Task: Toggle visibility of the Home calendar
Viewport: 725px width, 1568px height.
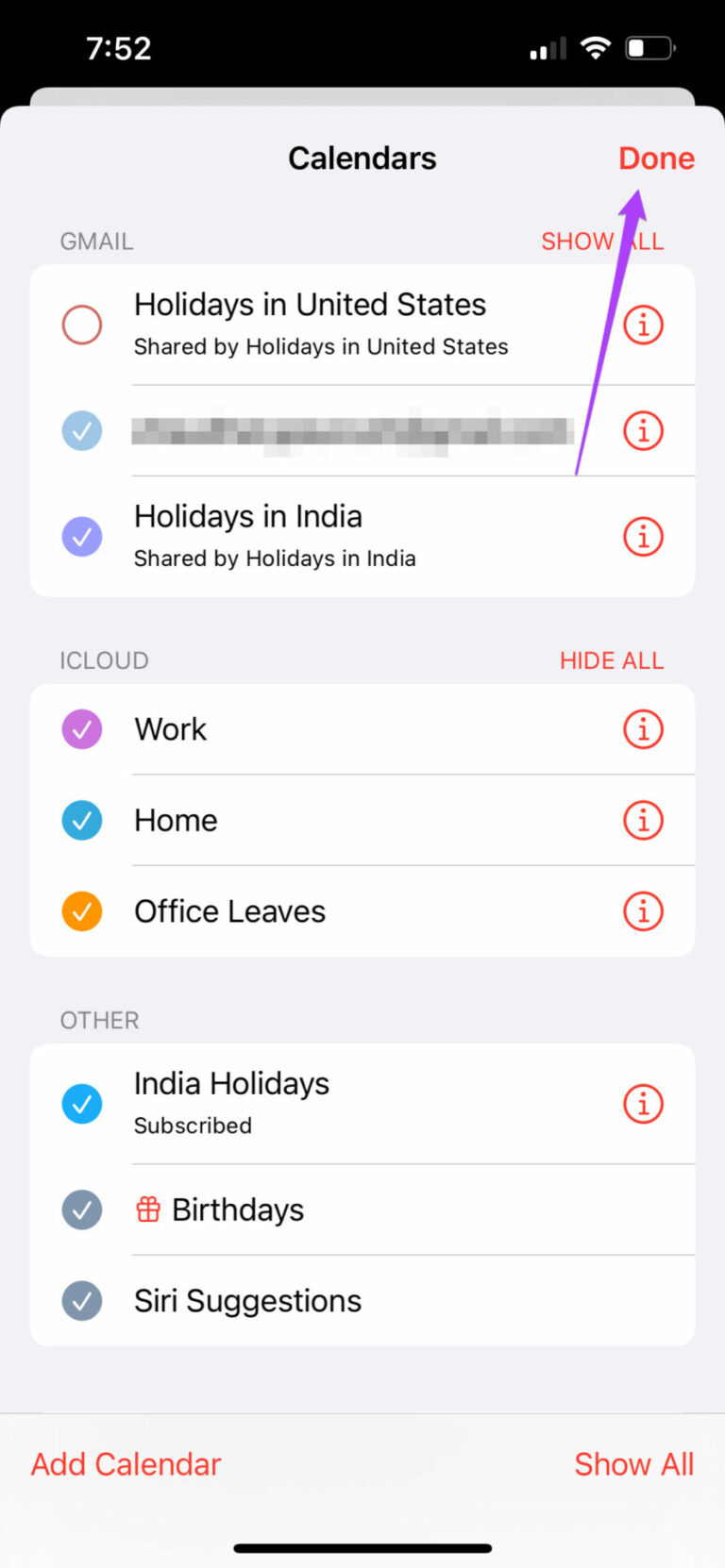Action: pyautogui.click(x=81, y=820)
